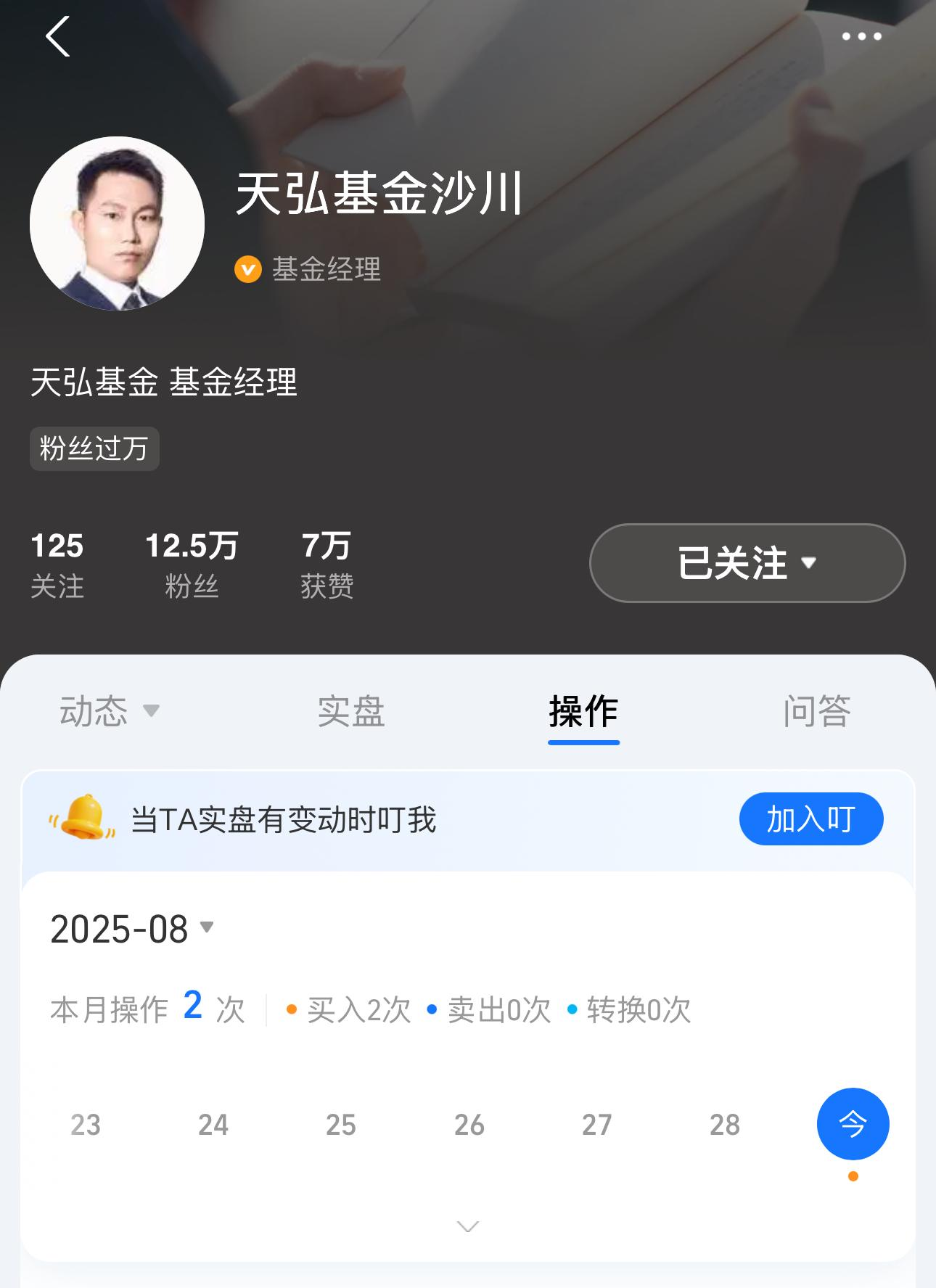Expand the calendar with the down chevron
The height and width of the screenshot is (1288, 936).
pyautogui.click(x=468, y=1226)
